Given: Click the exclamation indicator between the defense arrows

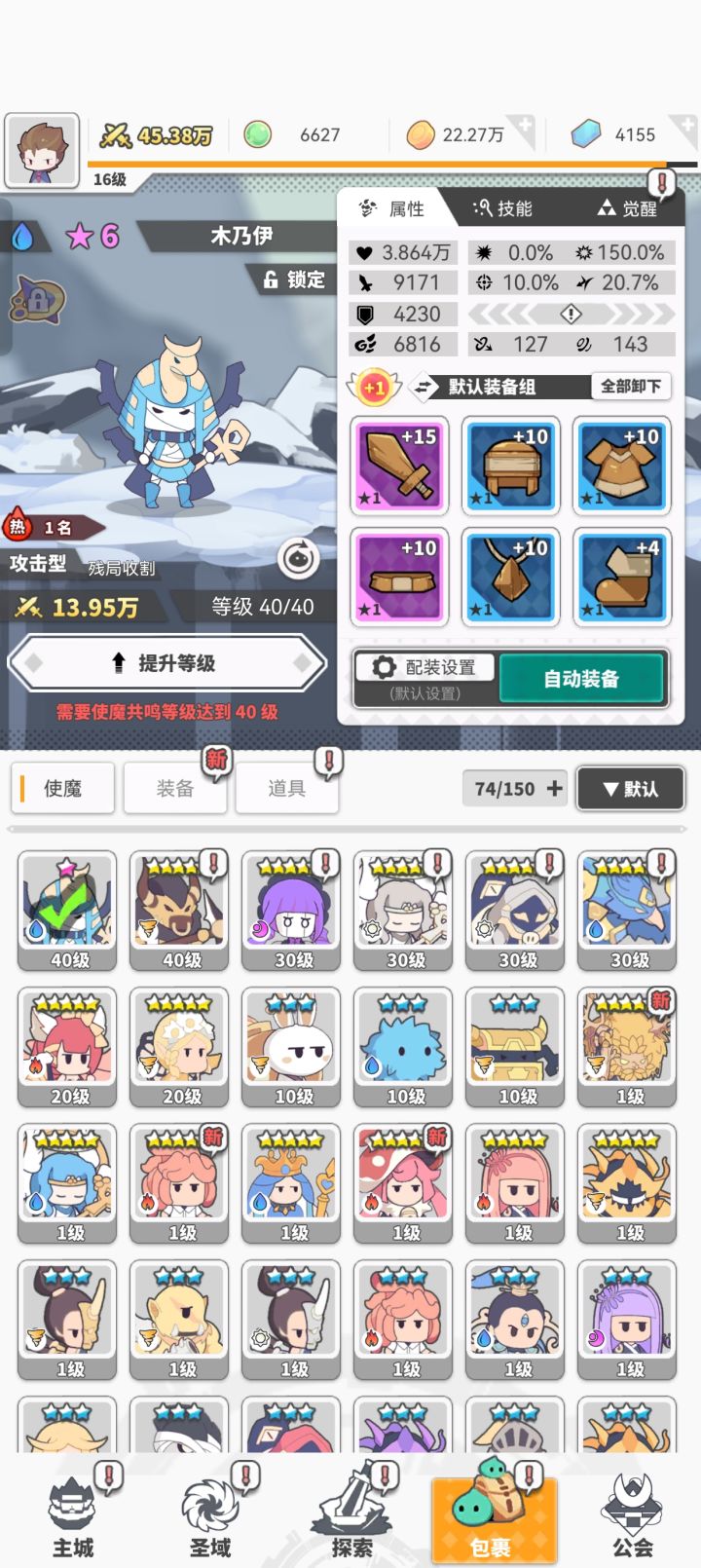Looking at the screenshot, I should pos(571,314).
